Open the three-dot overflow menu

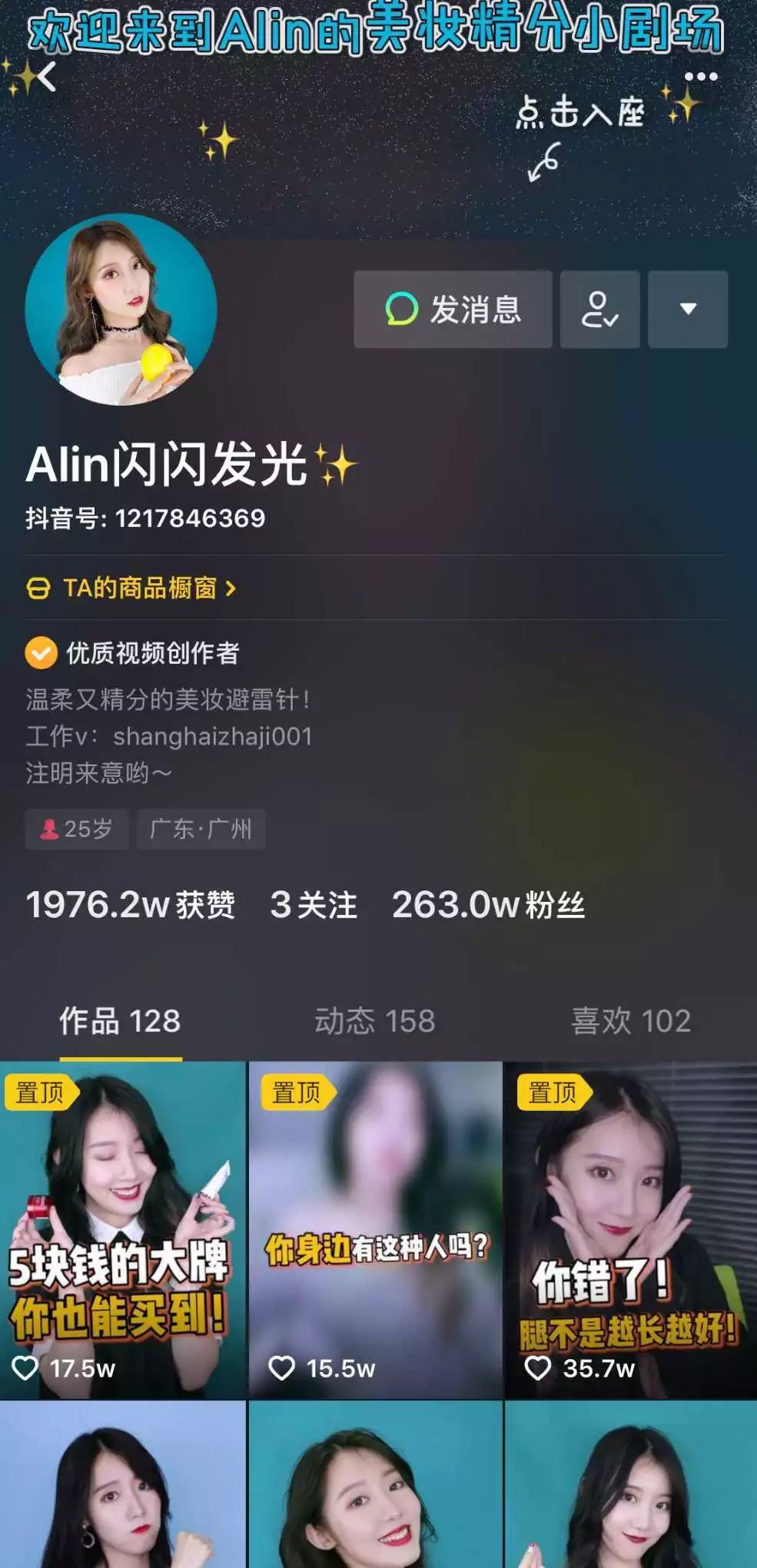700,77
